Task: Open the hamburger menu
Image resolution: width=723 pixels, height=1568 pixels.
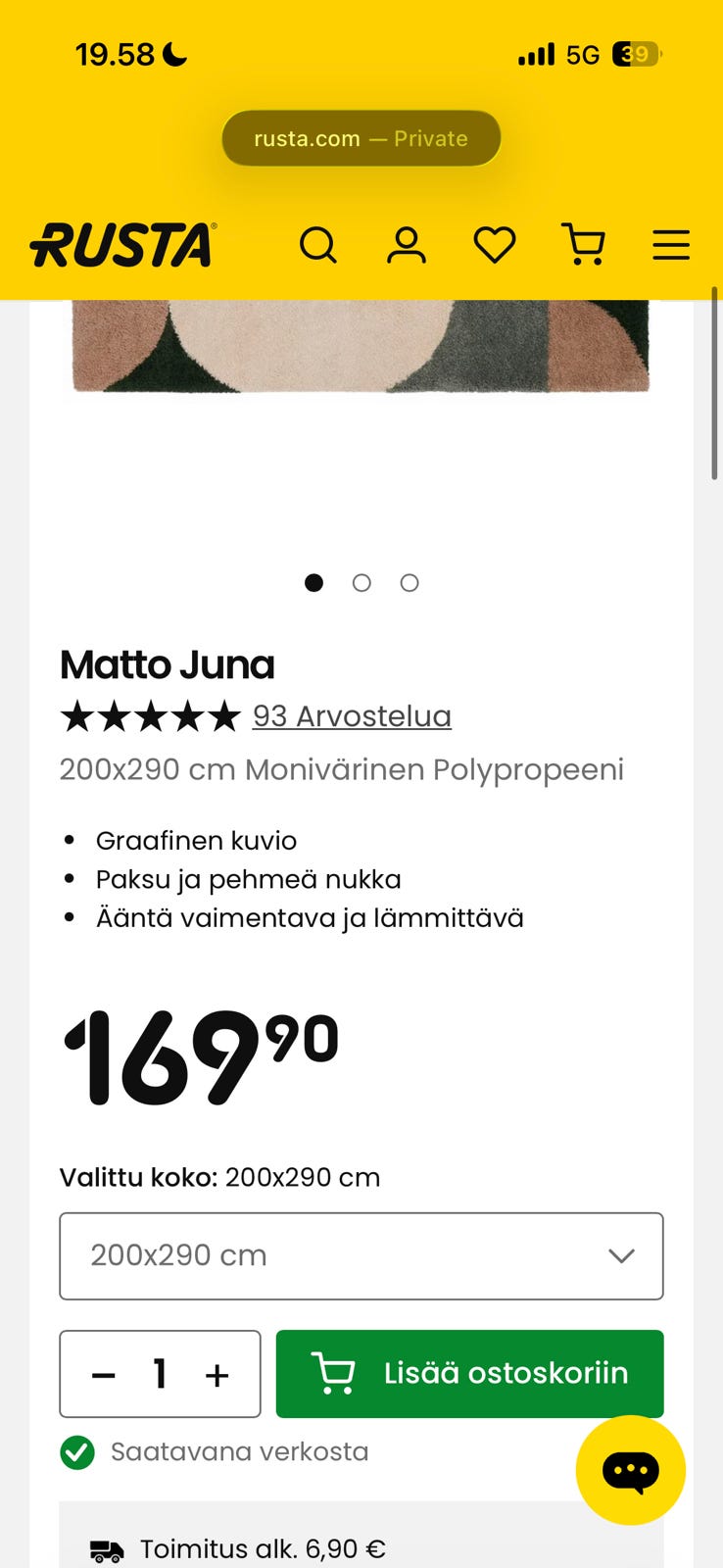Action: 671,245
